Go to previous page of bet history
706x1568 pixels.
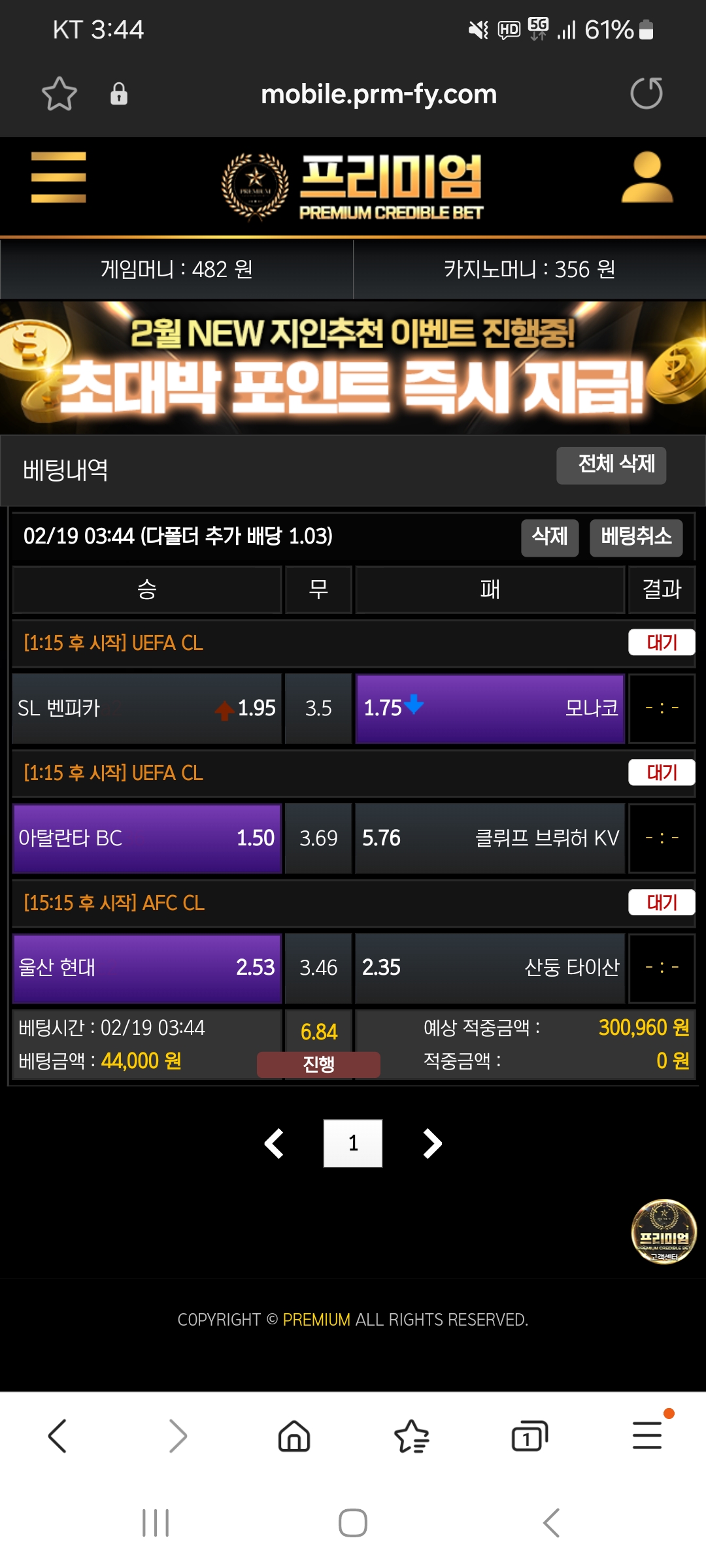(x=274, y=1143)
